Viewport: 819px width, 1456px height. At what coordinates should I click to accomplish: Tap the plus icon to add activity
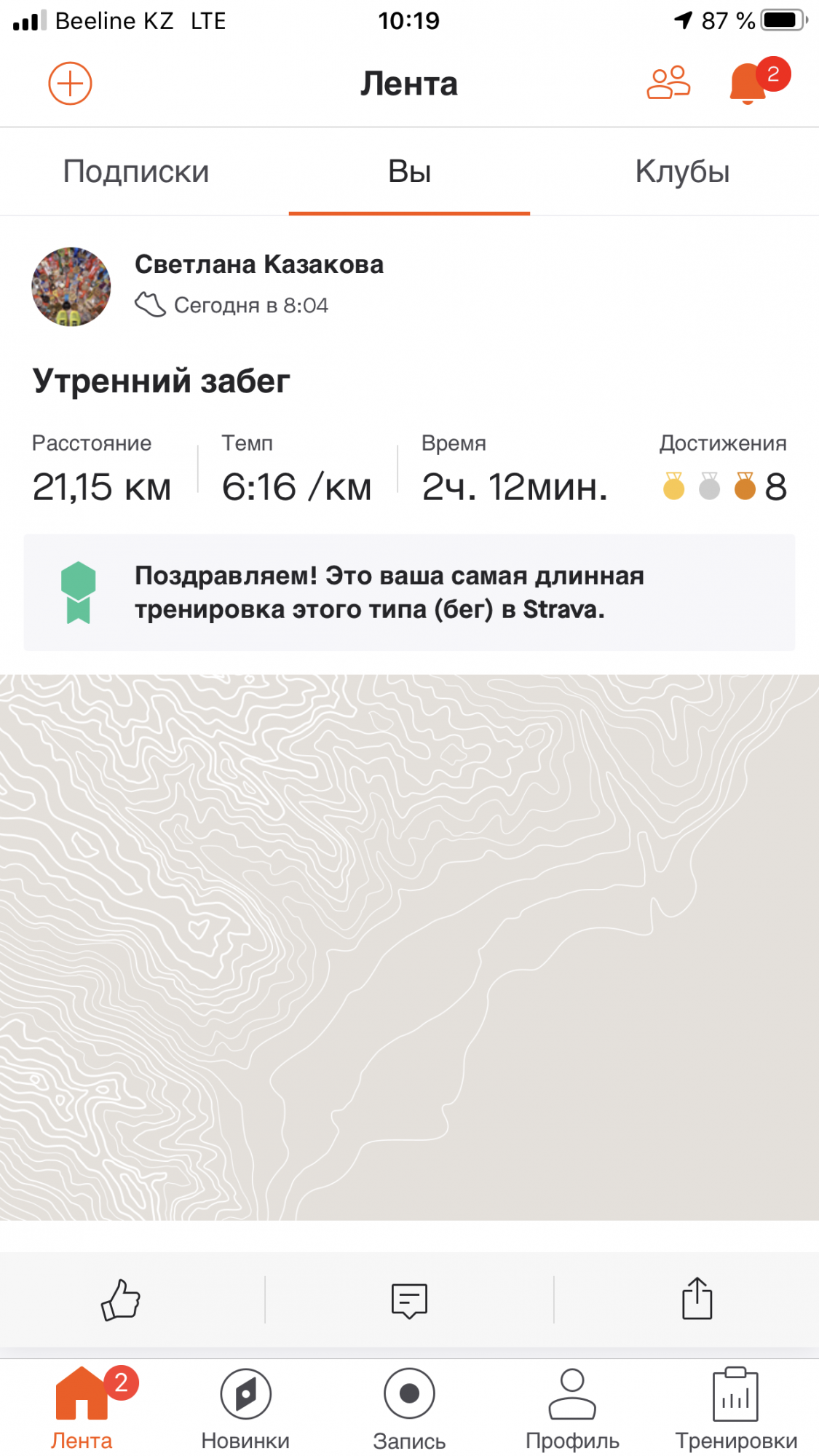(70, 84)
